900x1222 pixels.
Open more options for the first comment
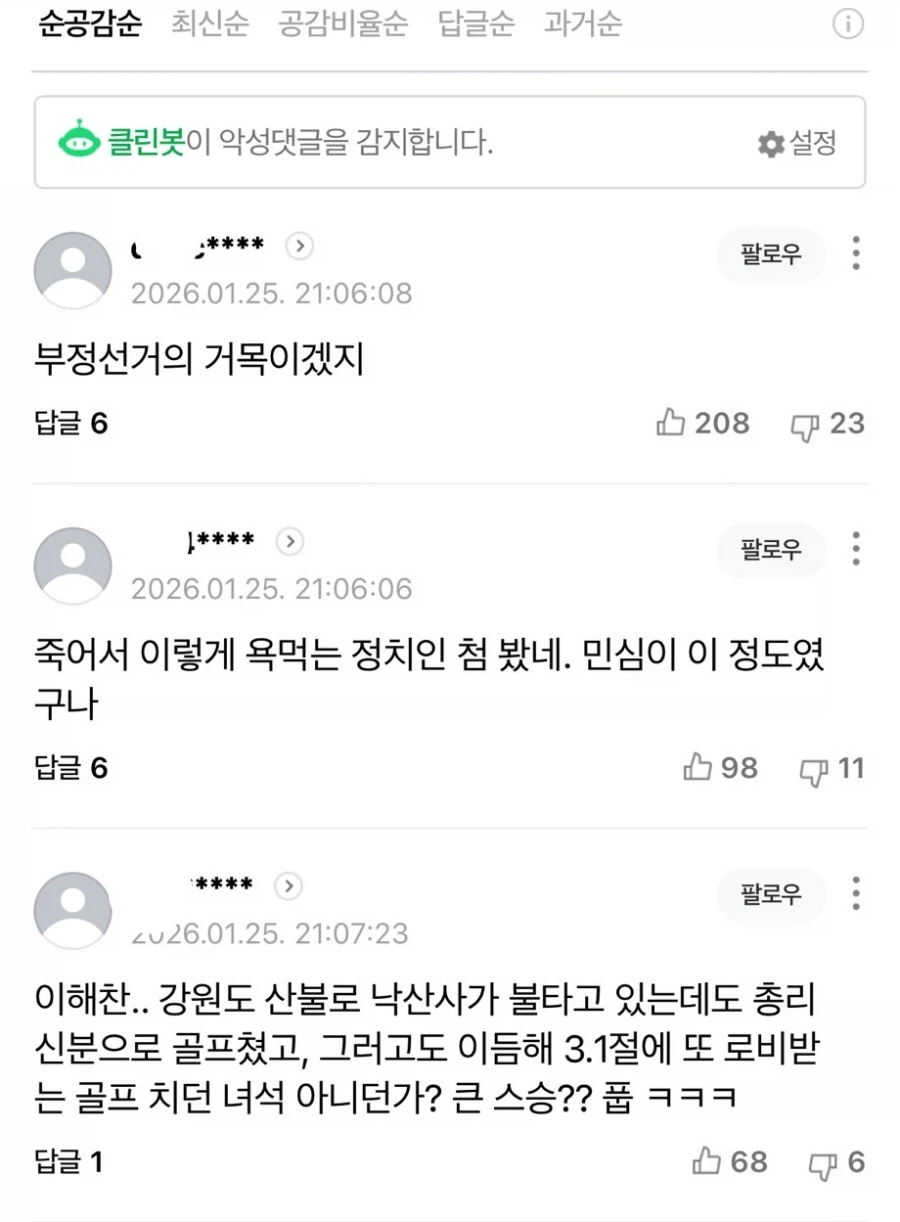(856, 255)
